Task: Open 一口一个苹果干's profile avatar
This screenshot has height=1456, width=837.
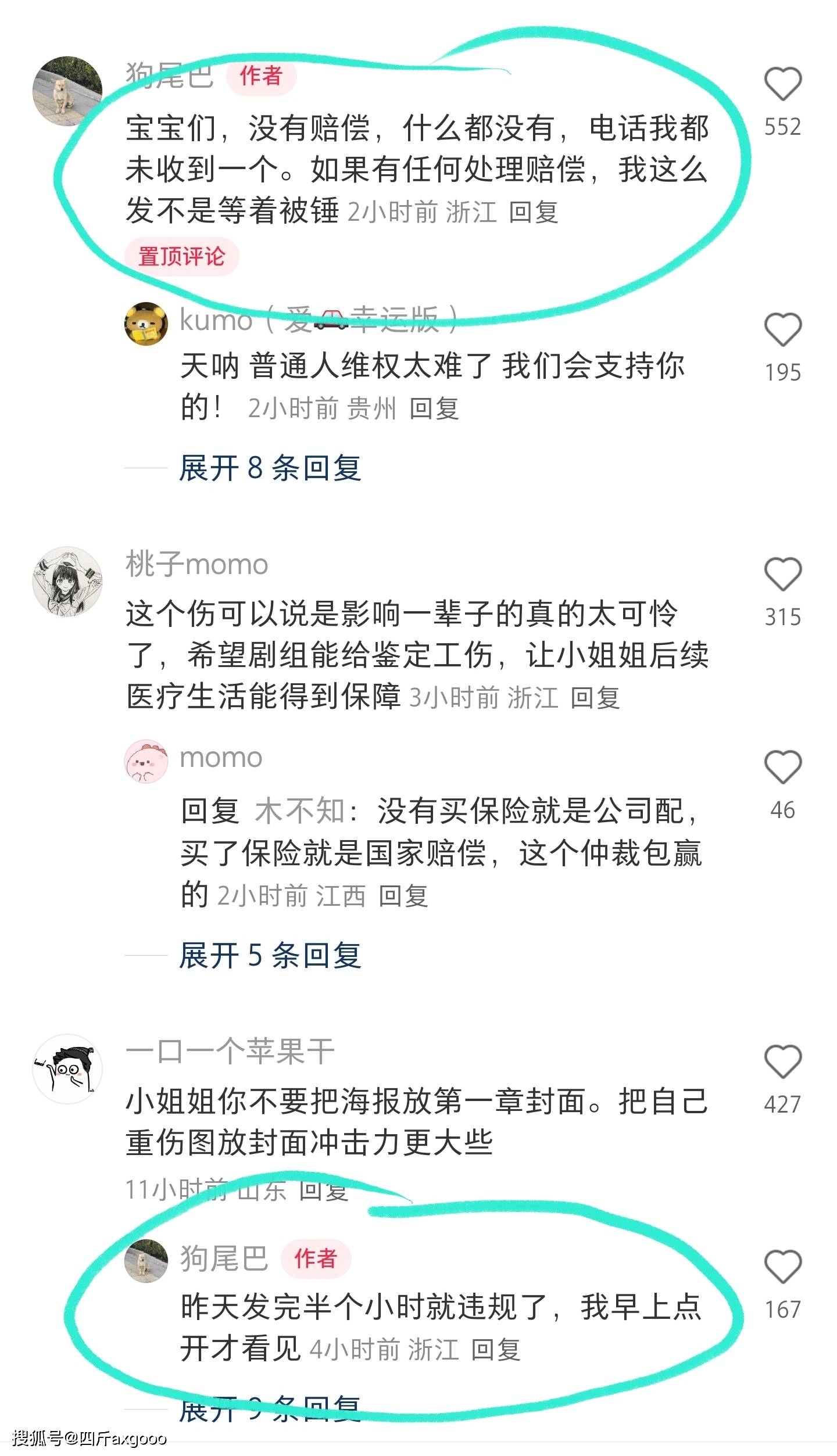Action: tap(67, 1069)
